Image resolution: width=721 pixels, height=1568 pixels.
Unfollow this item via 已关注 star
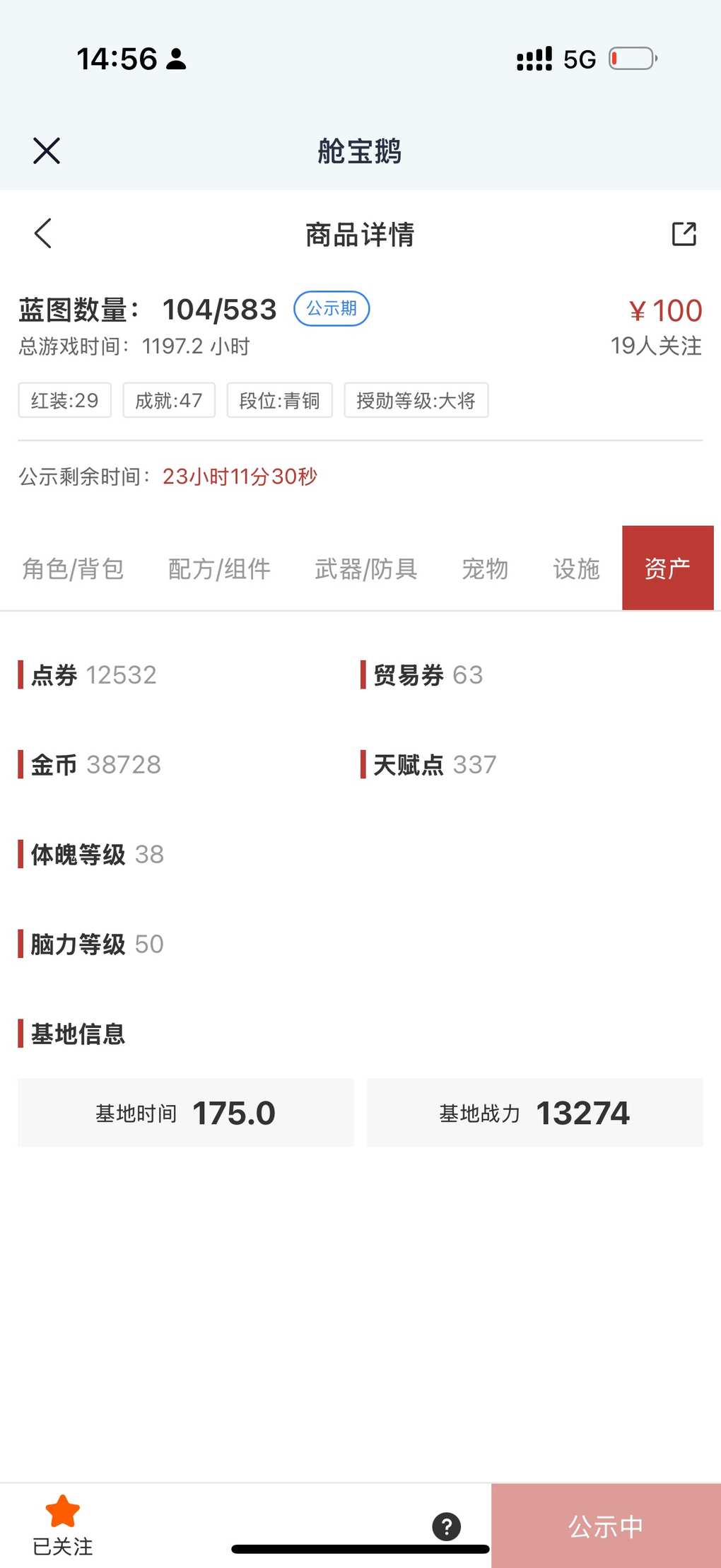tap(63, 1526)
